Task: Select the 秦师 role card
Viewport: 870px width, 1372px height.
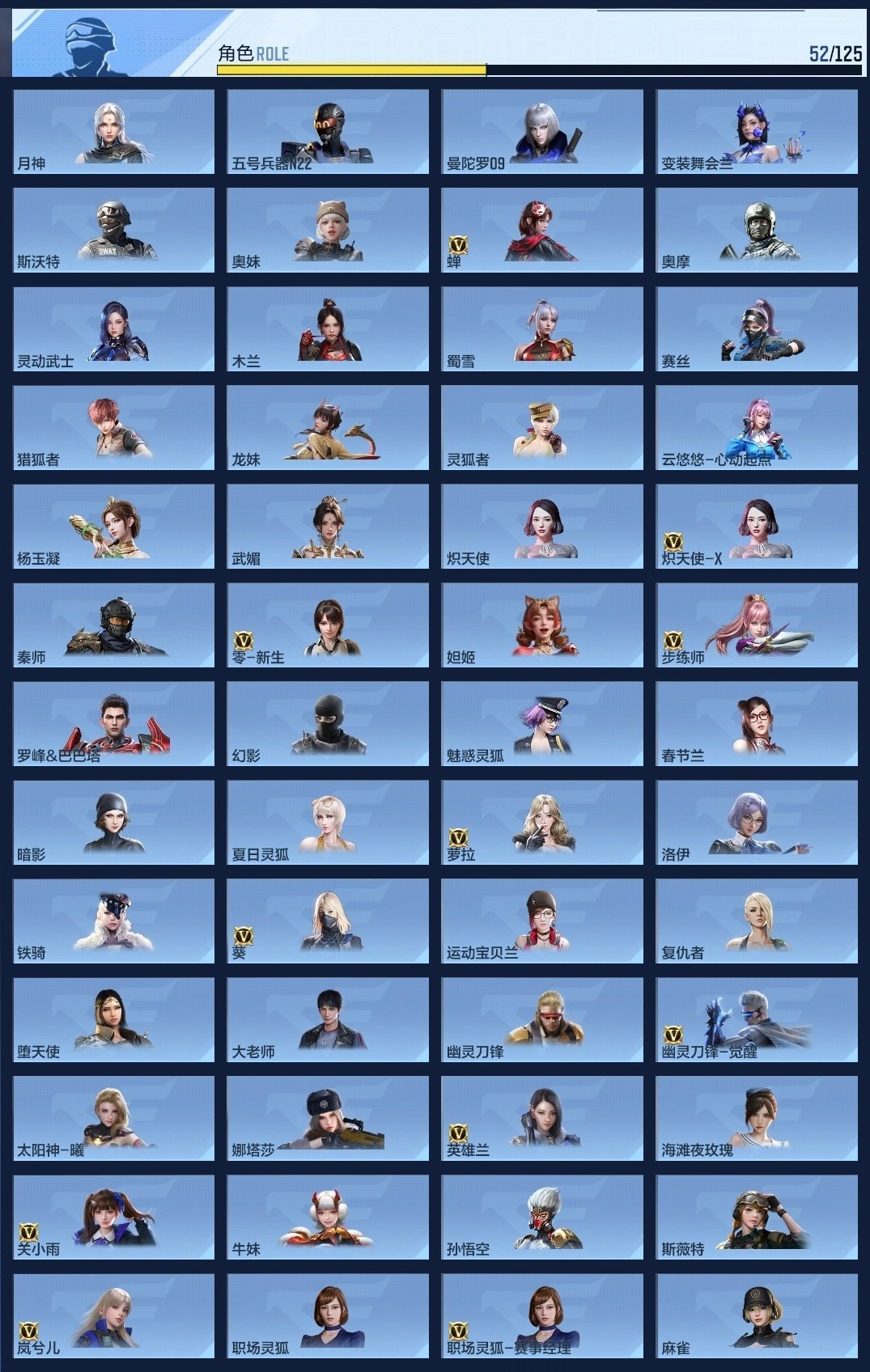Action: [113, 625]
